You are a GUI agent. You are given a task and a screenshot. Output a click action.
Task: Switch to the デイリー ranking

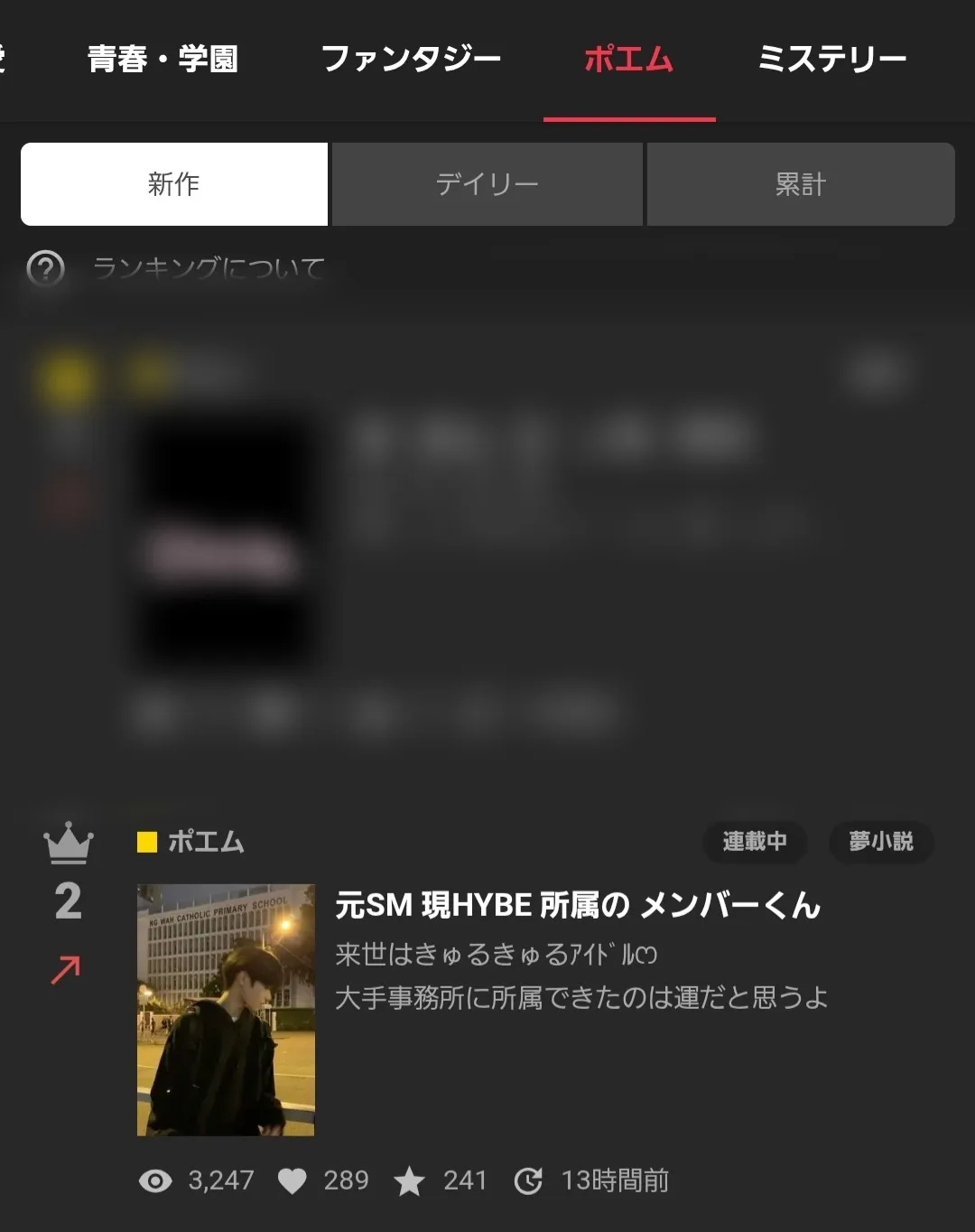[487, 184]
